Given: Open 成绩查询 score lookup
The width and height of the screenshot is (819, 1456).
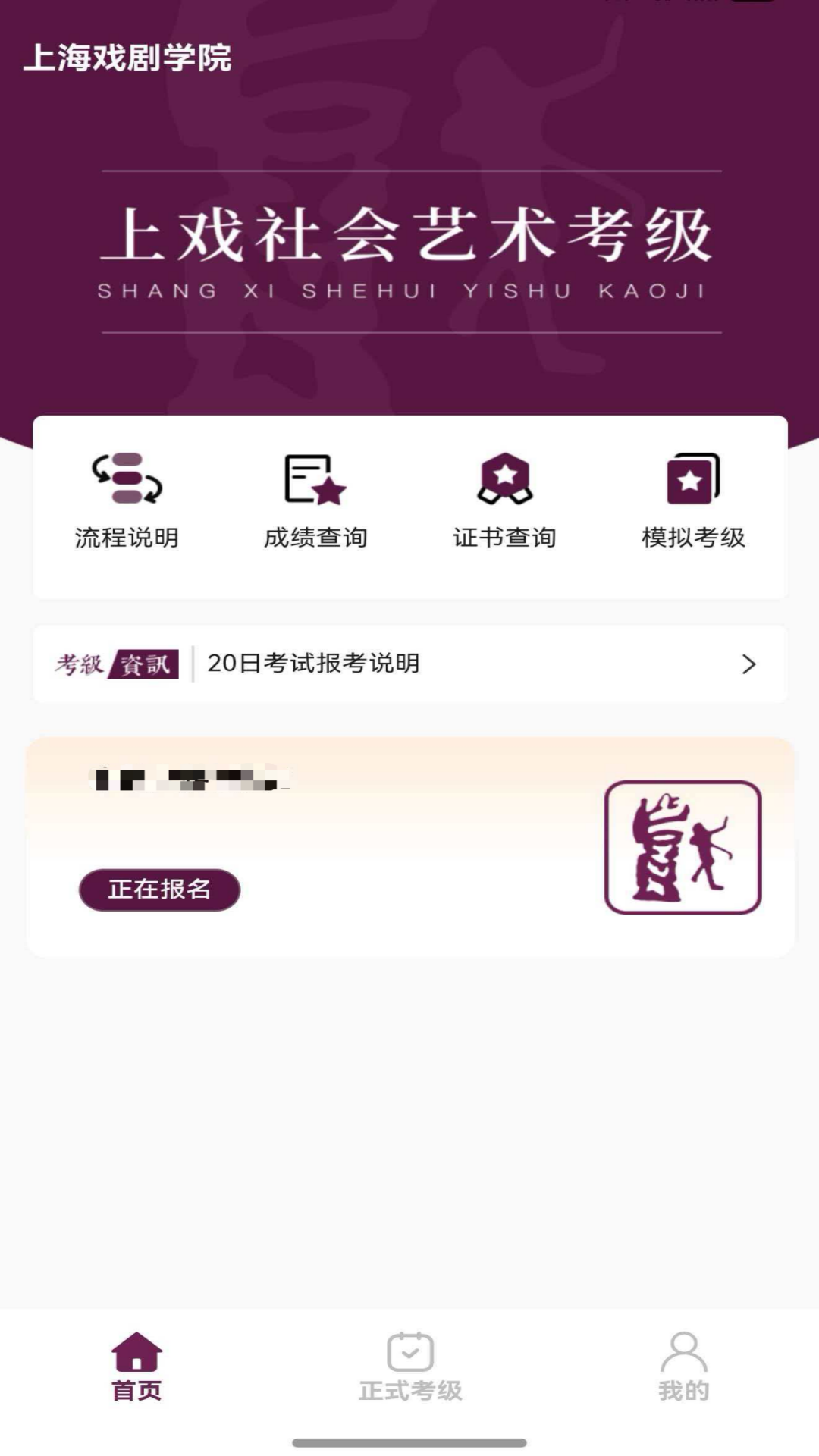Looking at the screenshot, I should [315, 500].
